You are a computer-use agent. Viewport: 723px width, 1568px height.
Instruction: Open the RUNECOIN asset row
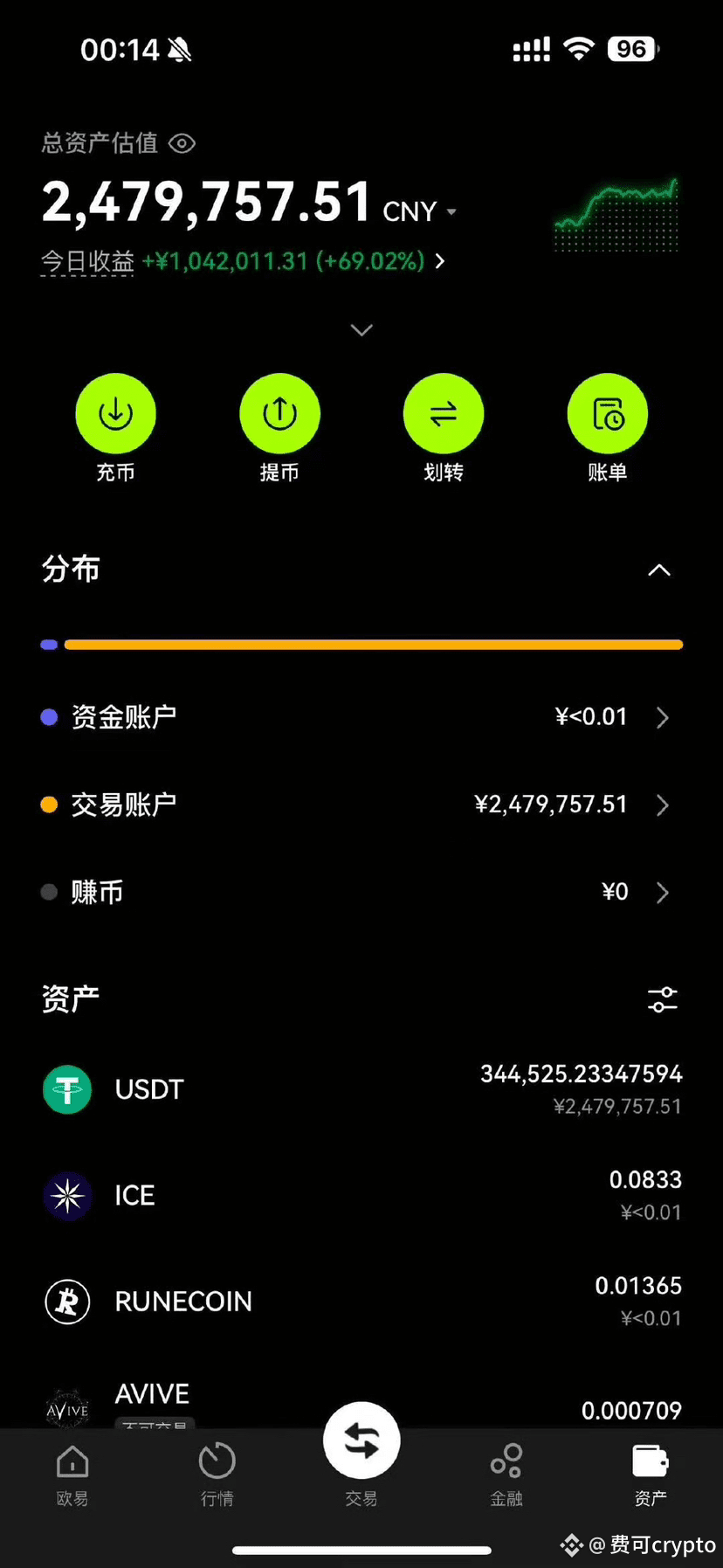point(361,1302)
